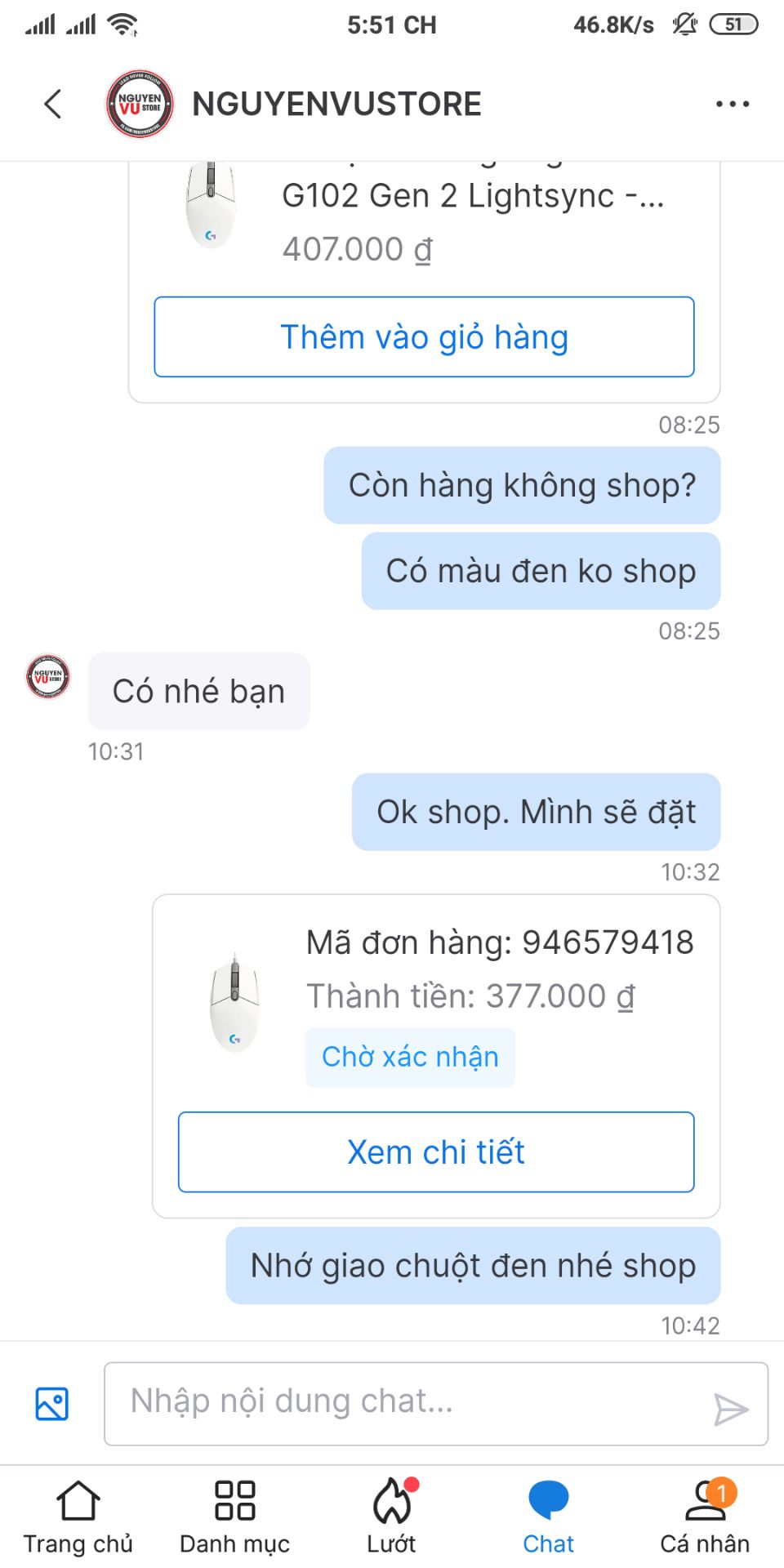This screenshot has width=784, height=1568.
Task: Open the NGUYENVUSTORE shop profile
Action: [x=336, y=104]
